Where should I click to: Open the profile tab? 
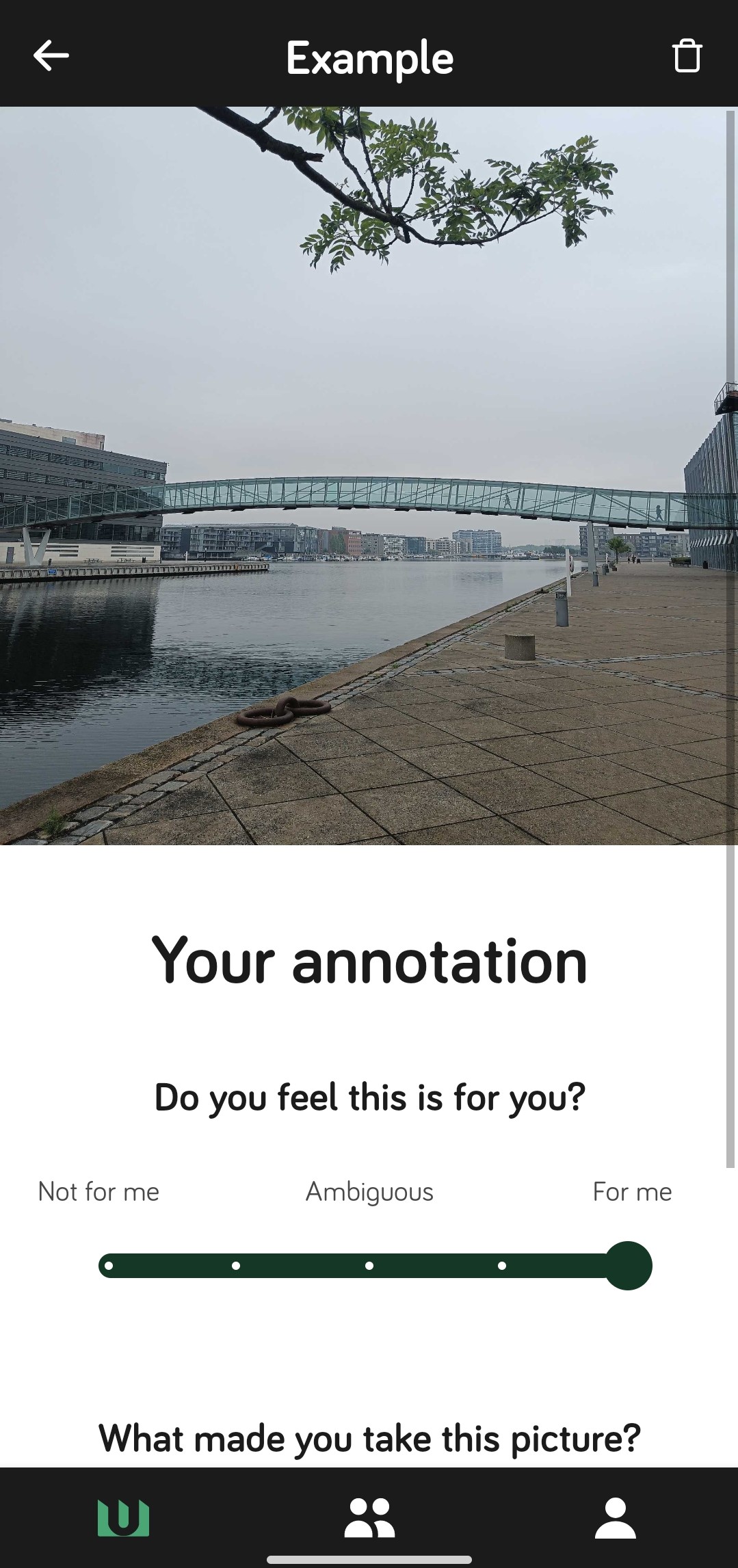615,1518
